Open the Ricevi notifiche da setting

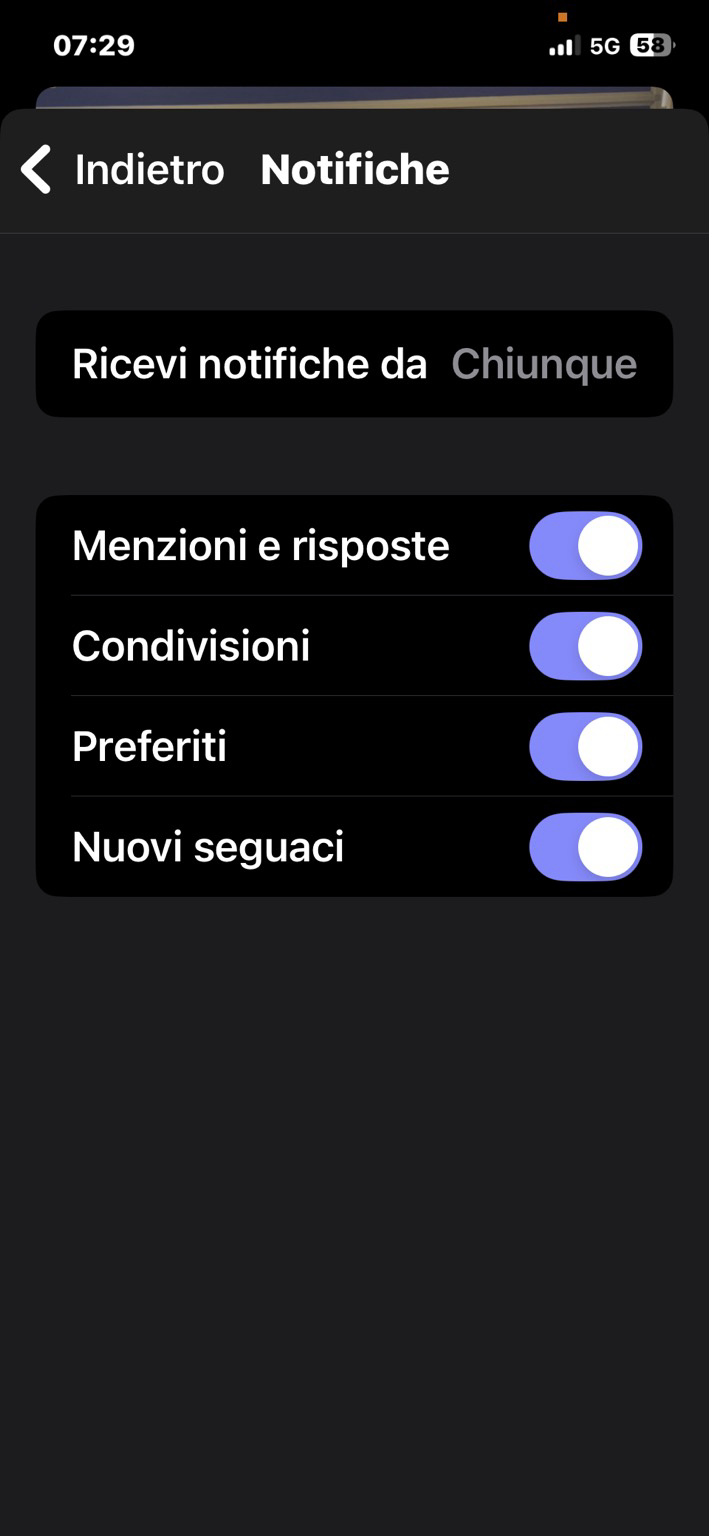pos(354,364)
